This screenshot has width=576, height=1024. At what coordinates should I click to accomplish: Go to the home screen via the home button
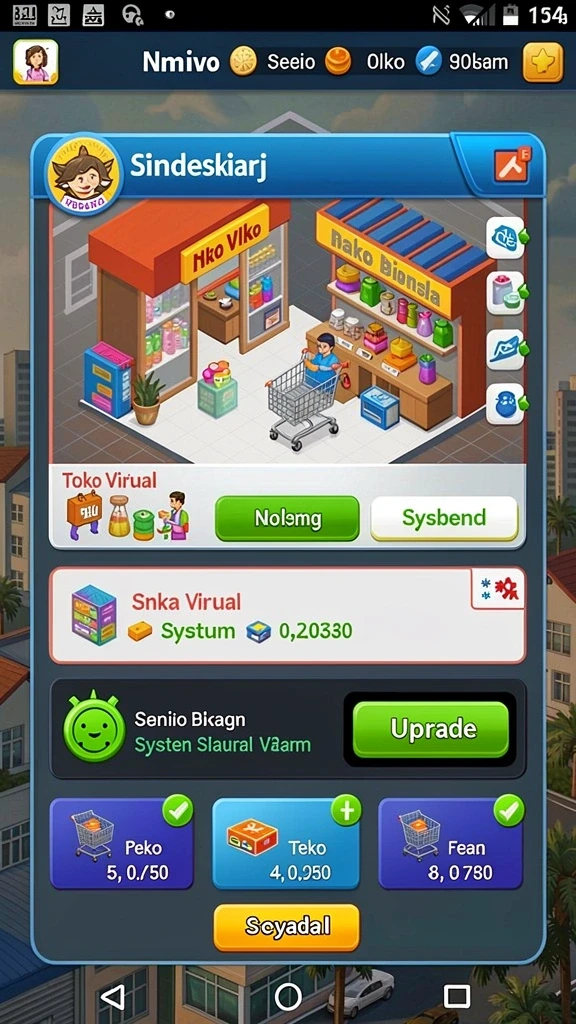point(288,997)
